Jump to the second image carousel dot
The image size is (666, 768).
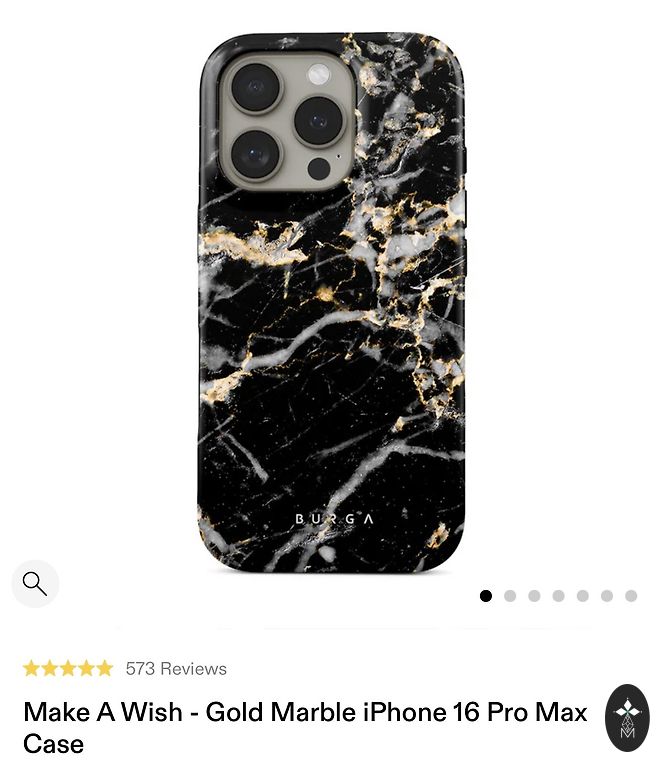(510, 596)
